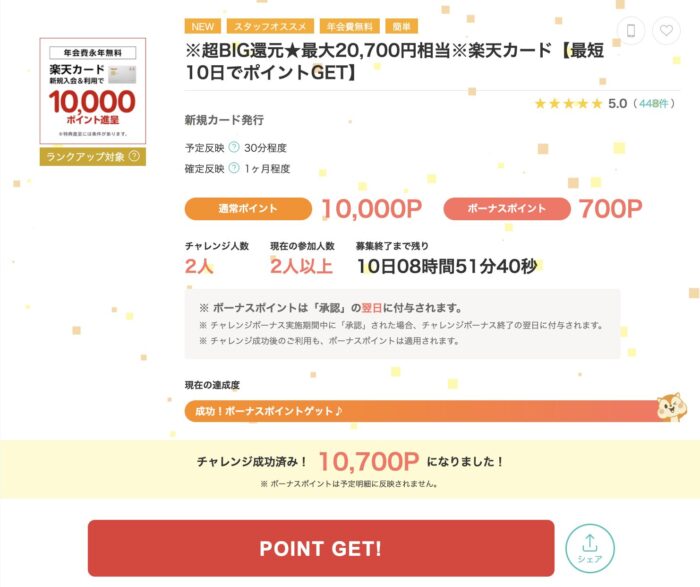This screenshot has width=700, height=587.
Task: Tap the POINT GET! button
Action: 320,548
